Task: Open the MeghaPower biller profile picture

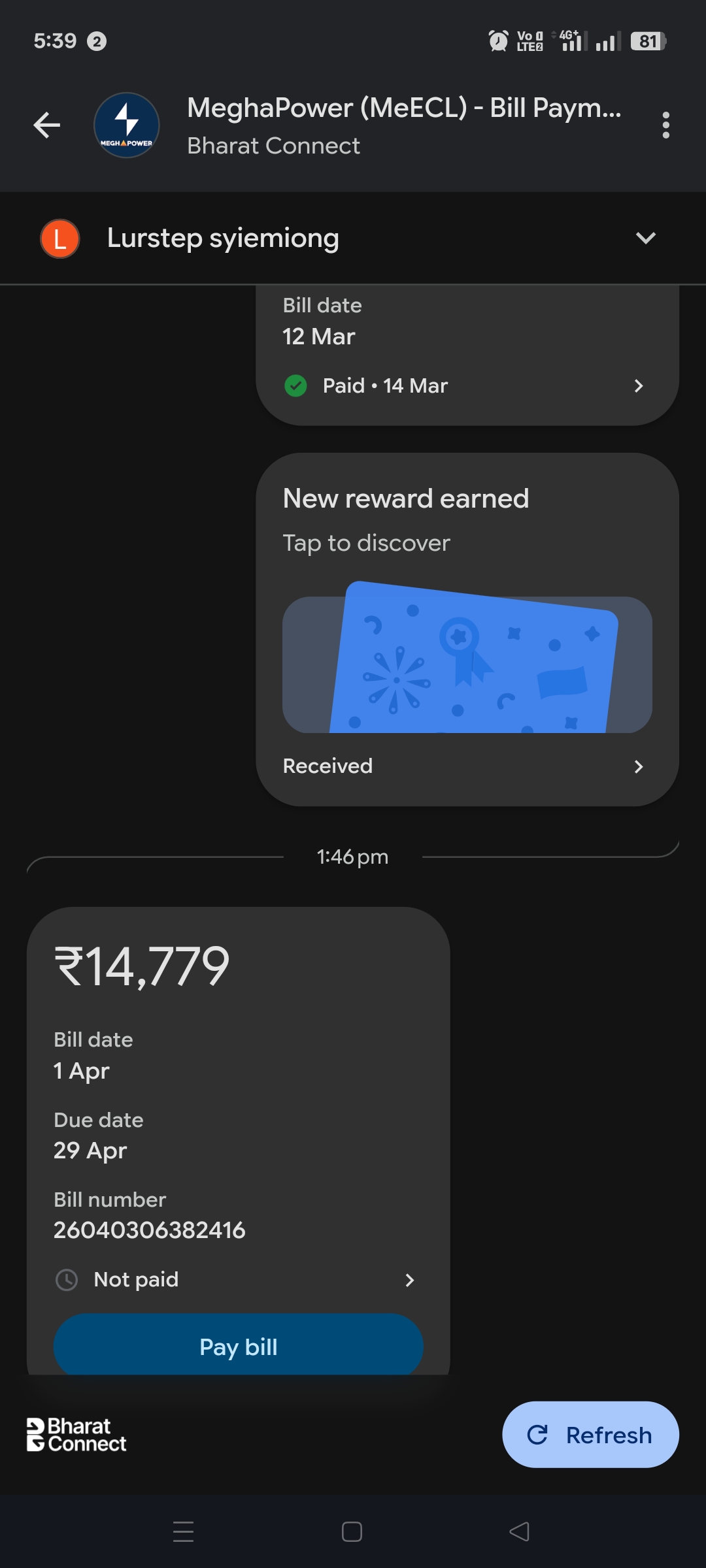Action: coord(127,125)
